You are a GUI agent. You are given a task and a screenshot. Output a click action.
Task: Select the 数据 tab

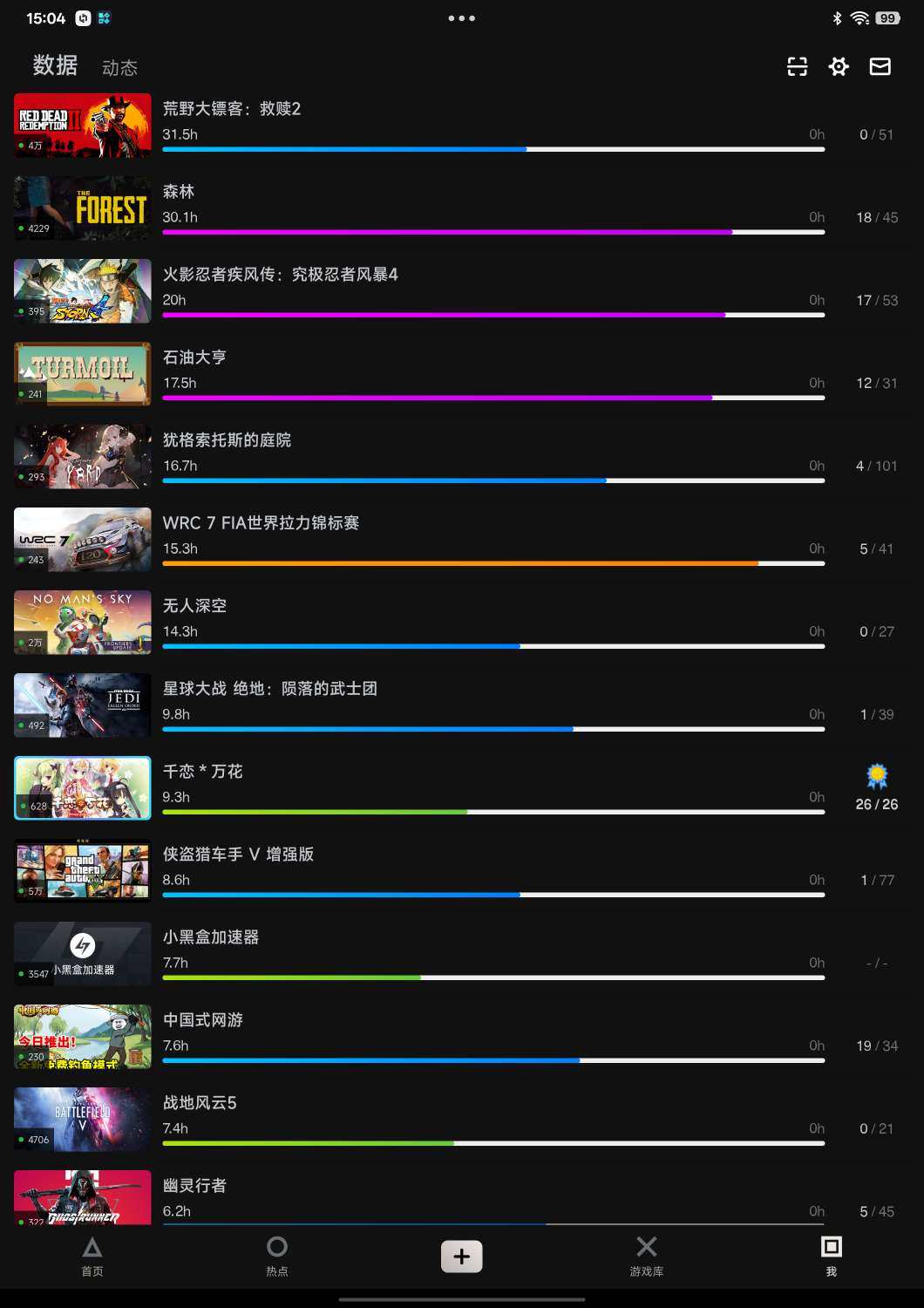point(55,65)
